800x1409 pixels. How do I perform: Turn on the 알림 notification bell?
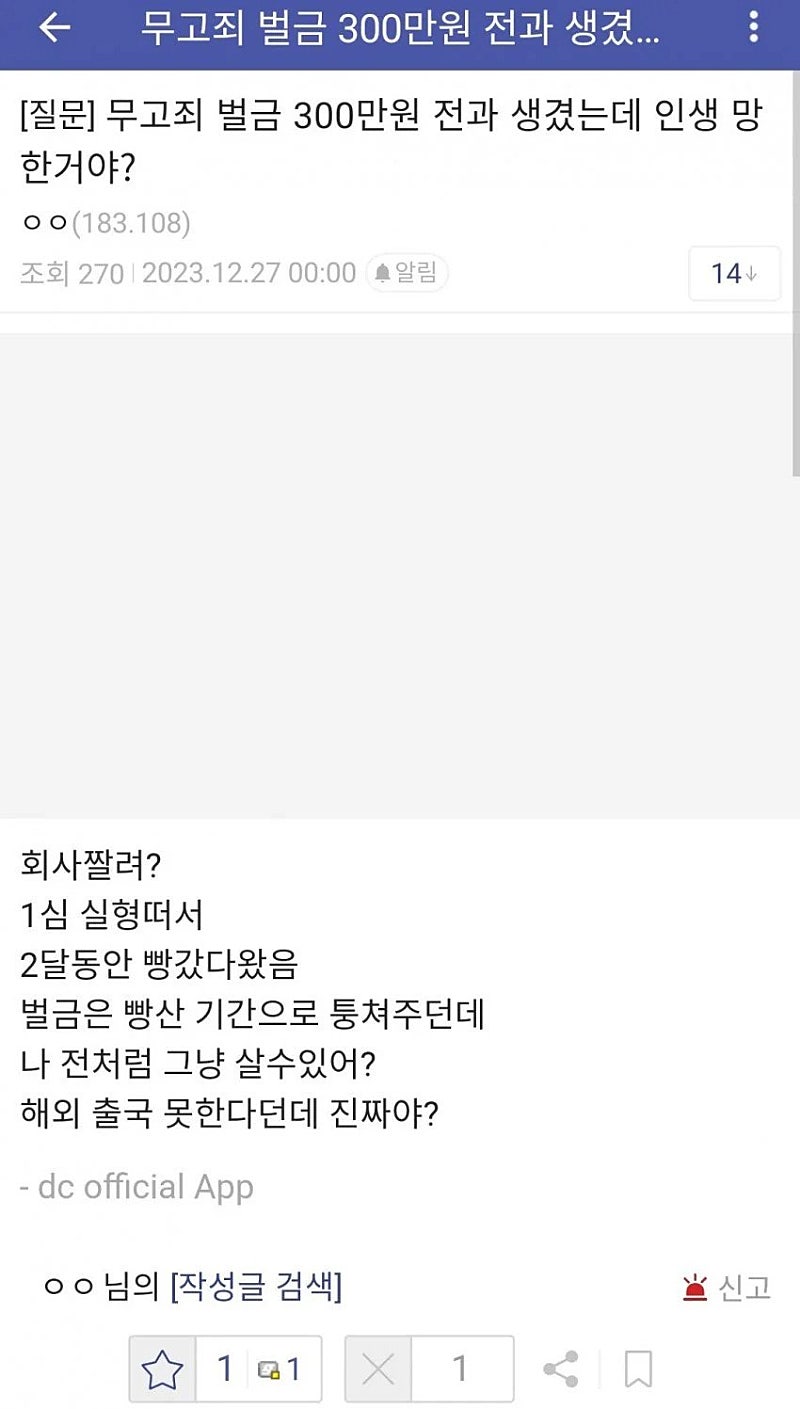point(407,273)
